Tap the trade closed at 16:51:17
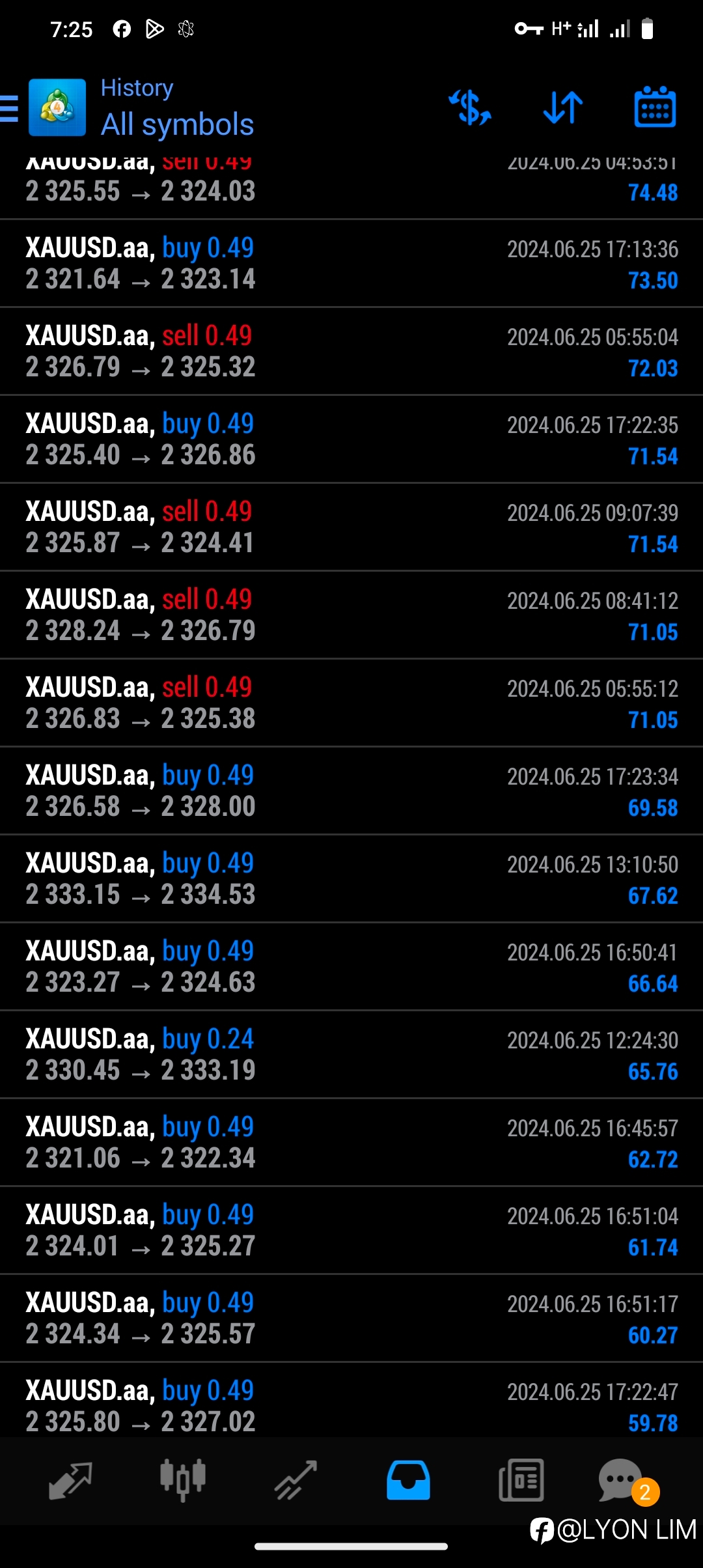 point(351,1319)
